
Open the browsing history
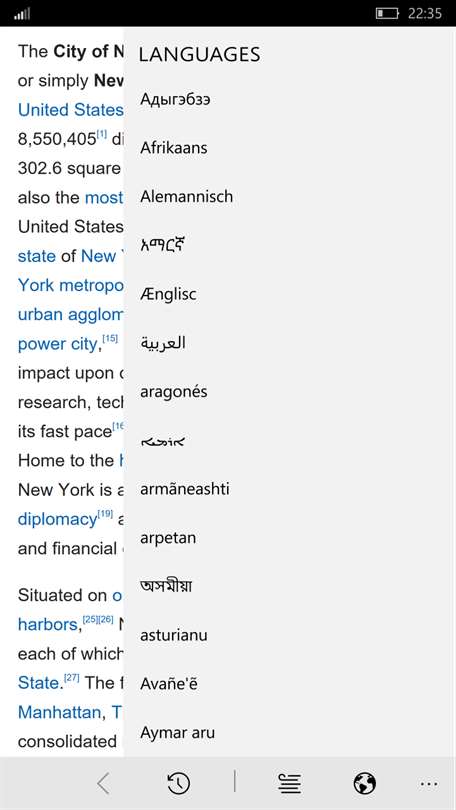tap(179, 784)
